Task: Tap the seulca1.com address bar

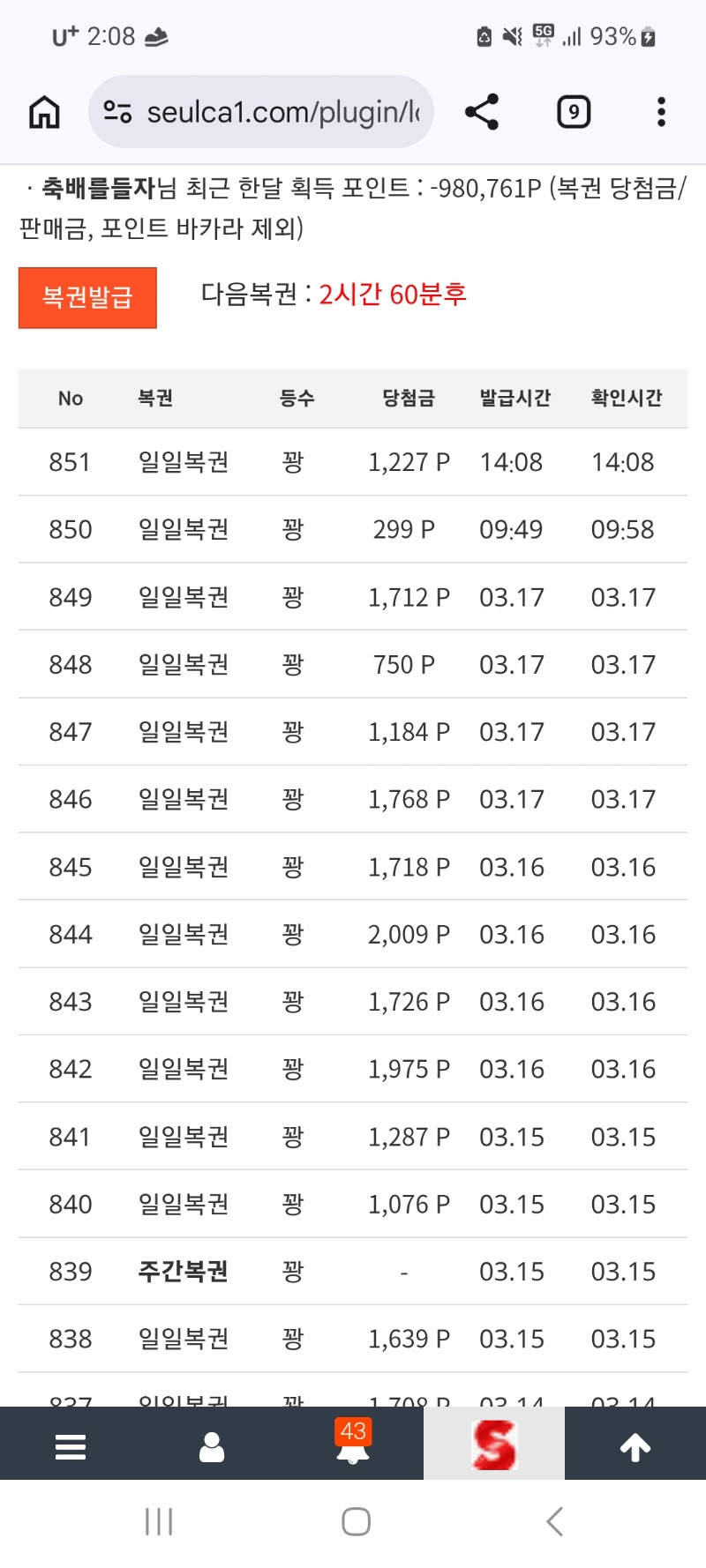Action: [282, 112]
